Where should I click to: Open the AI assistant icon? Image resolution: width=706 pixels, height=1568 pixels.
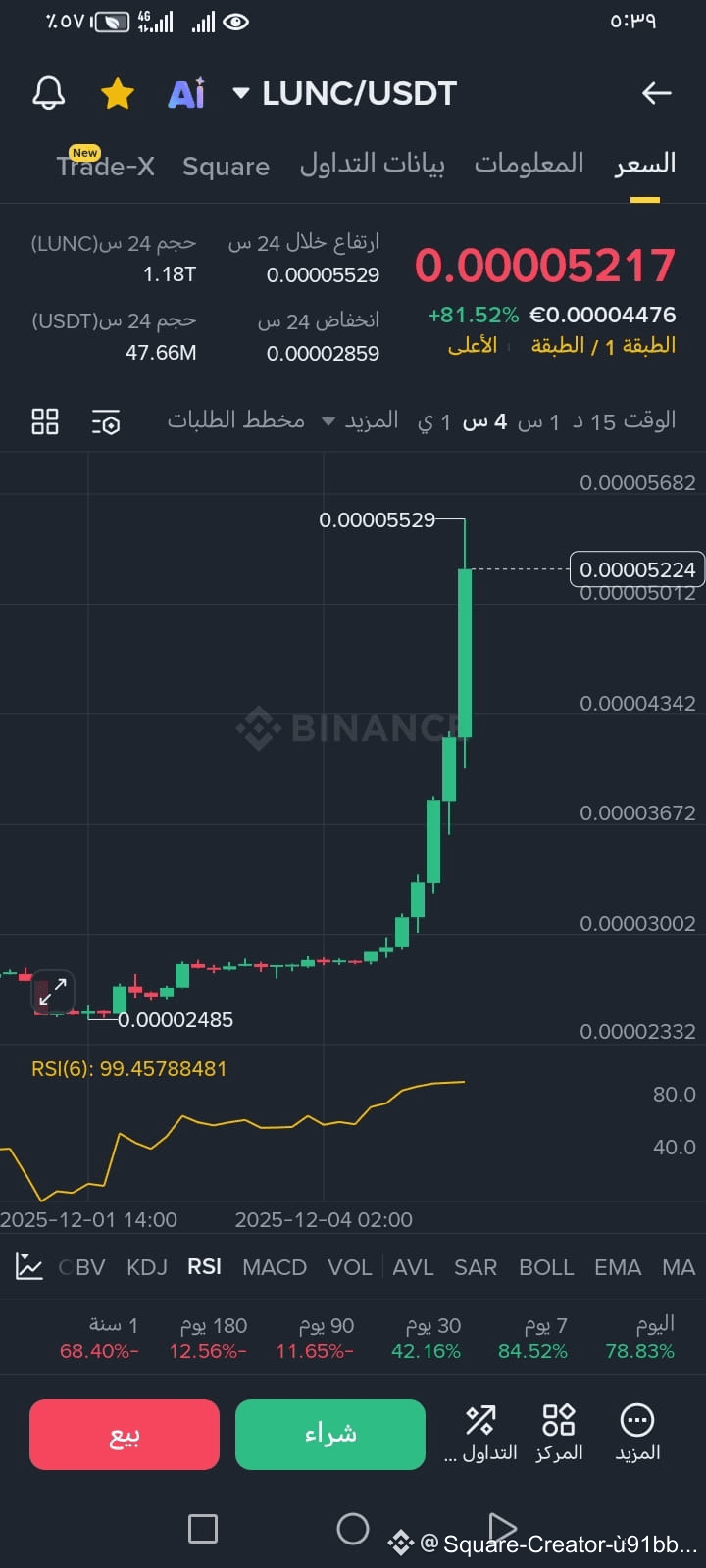coord(186,94)
